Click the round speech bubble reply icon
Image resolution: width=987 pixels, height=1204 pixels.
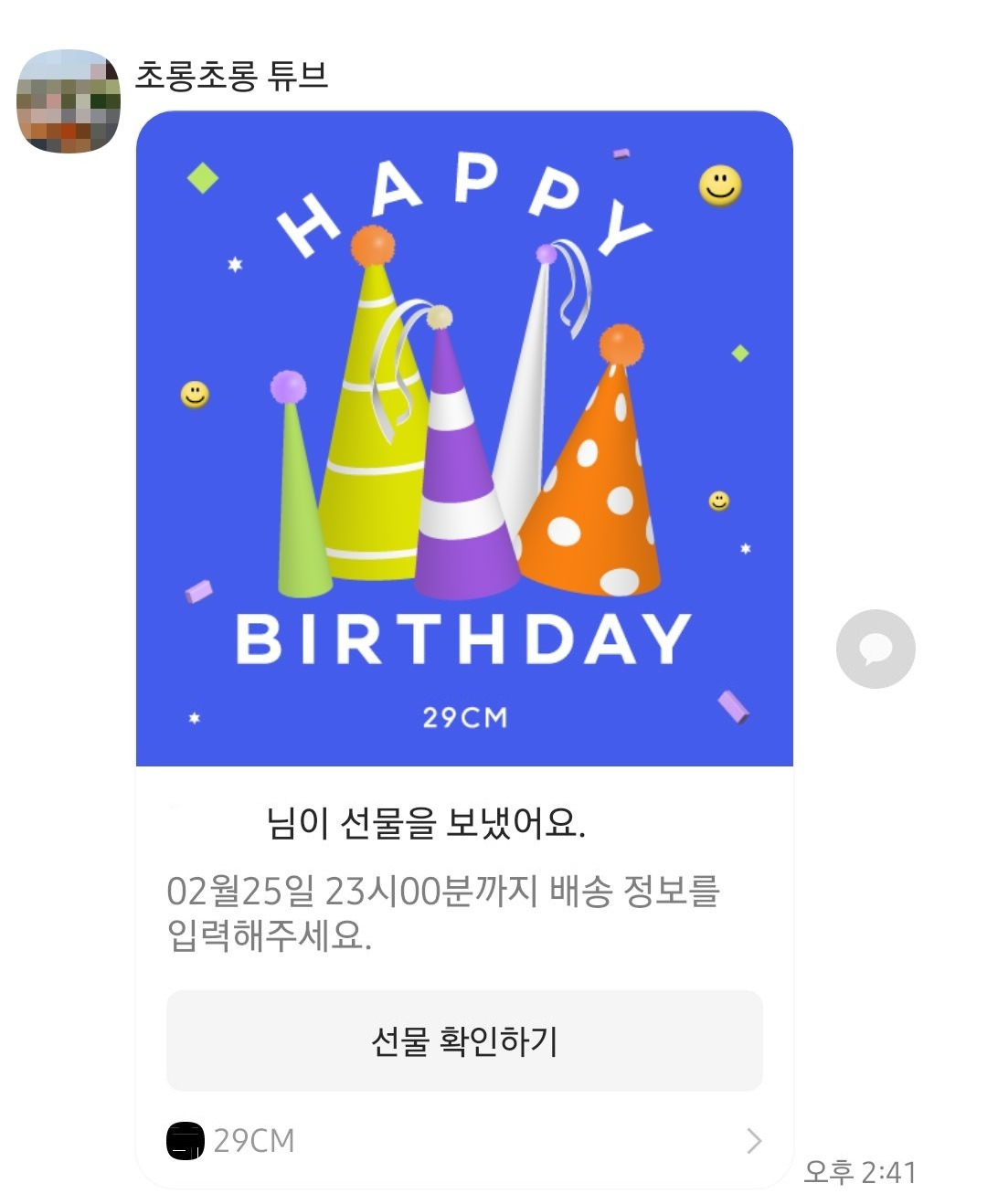click(875, 649)
